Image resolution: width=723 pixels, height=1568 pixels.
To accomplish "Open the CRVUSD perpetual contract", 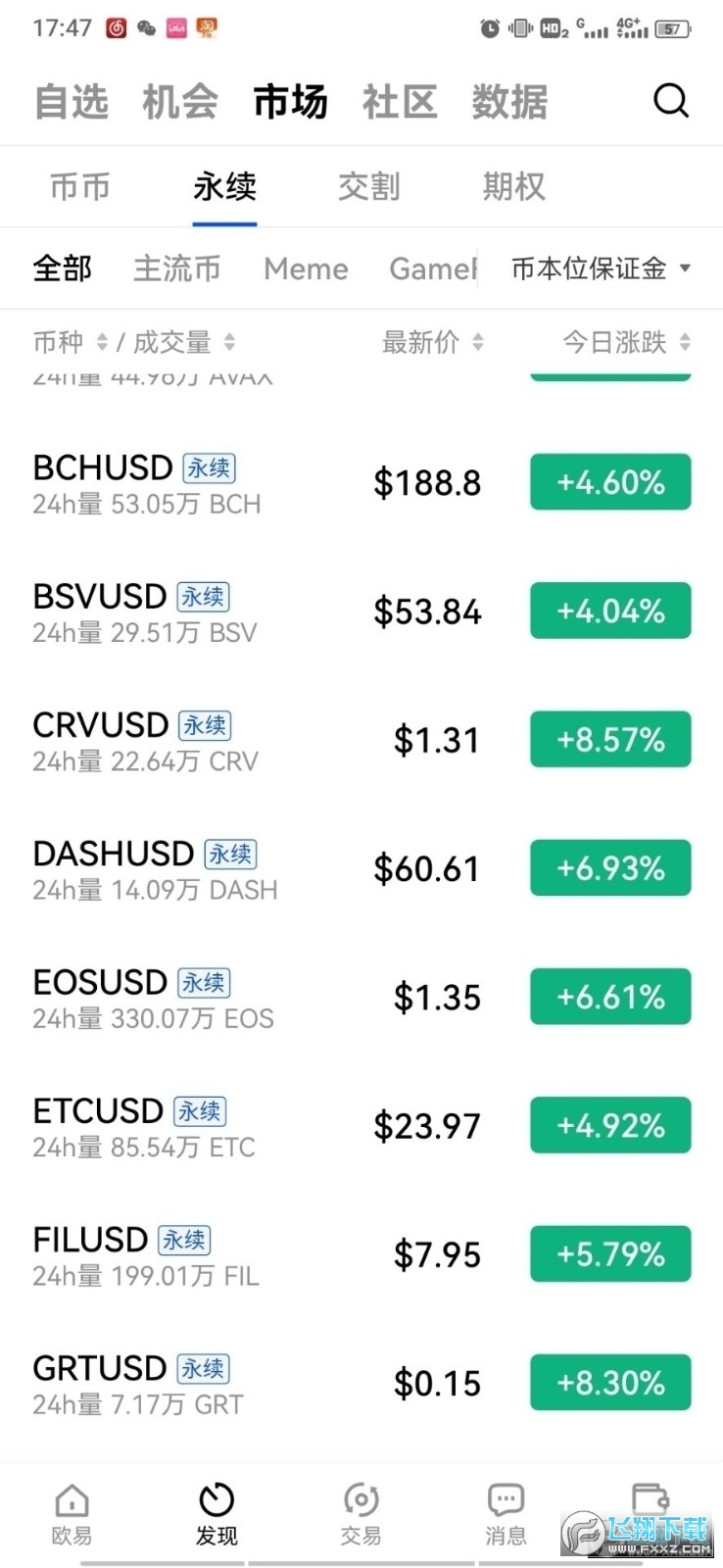I will [196, 741].
